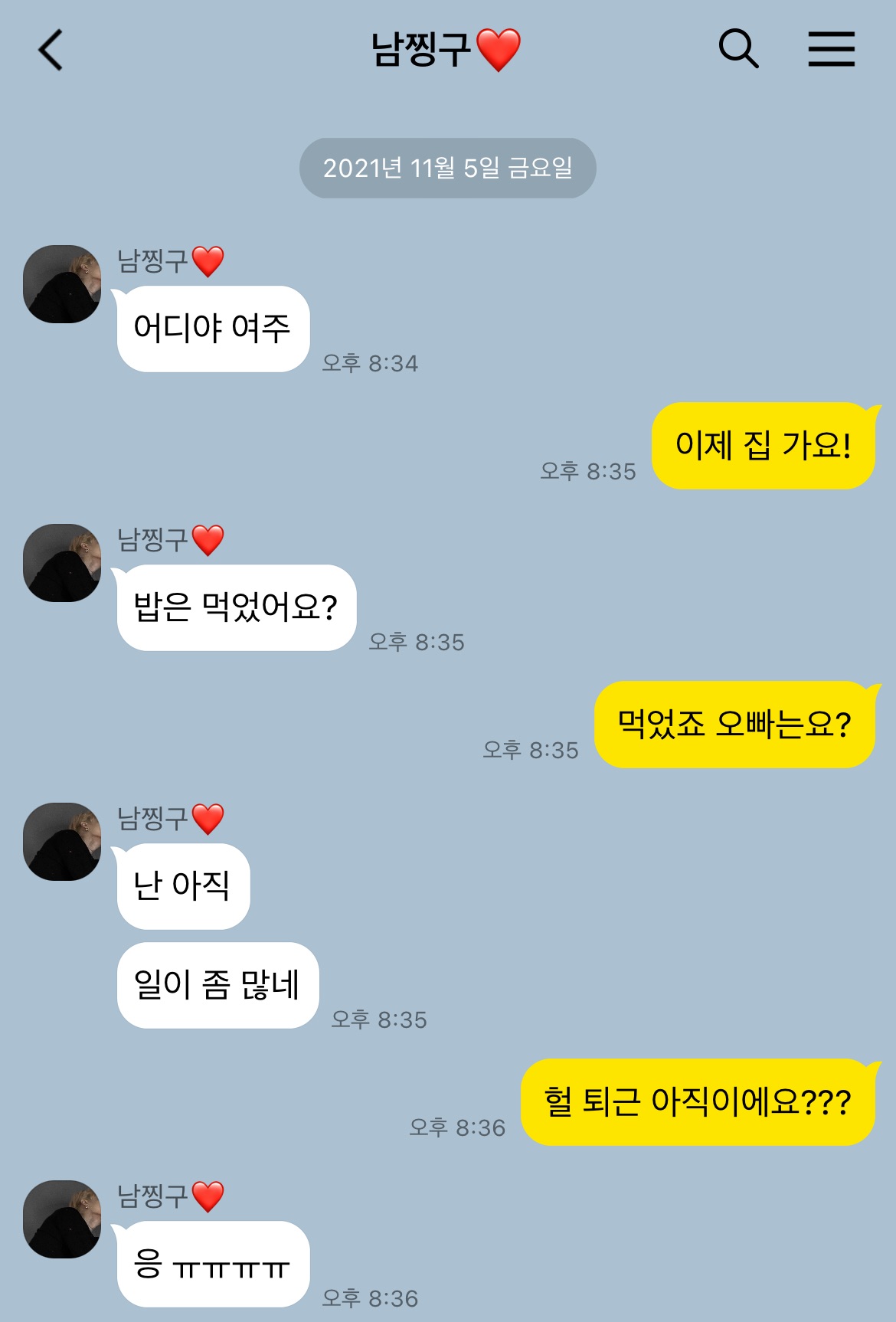Viewport: 896px width, 1322px height.
Task: Open the chat room hamburger menu
Action: tap(831, 49)
